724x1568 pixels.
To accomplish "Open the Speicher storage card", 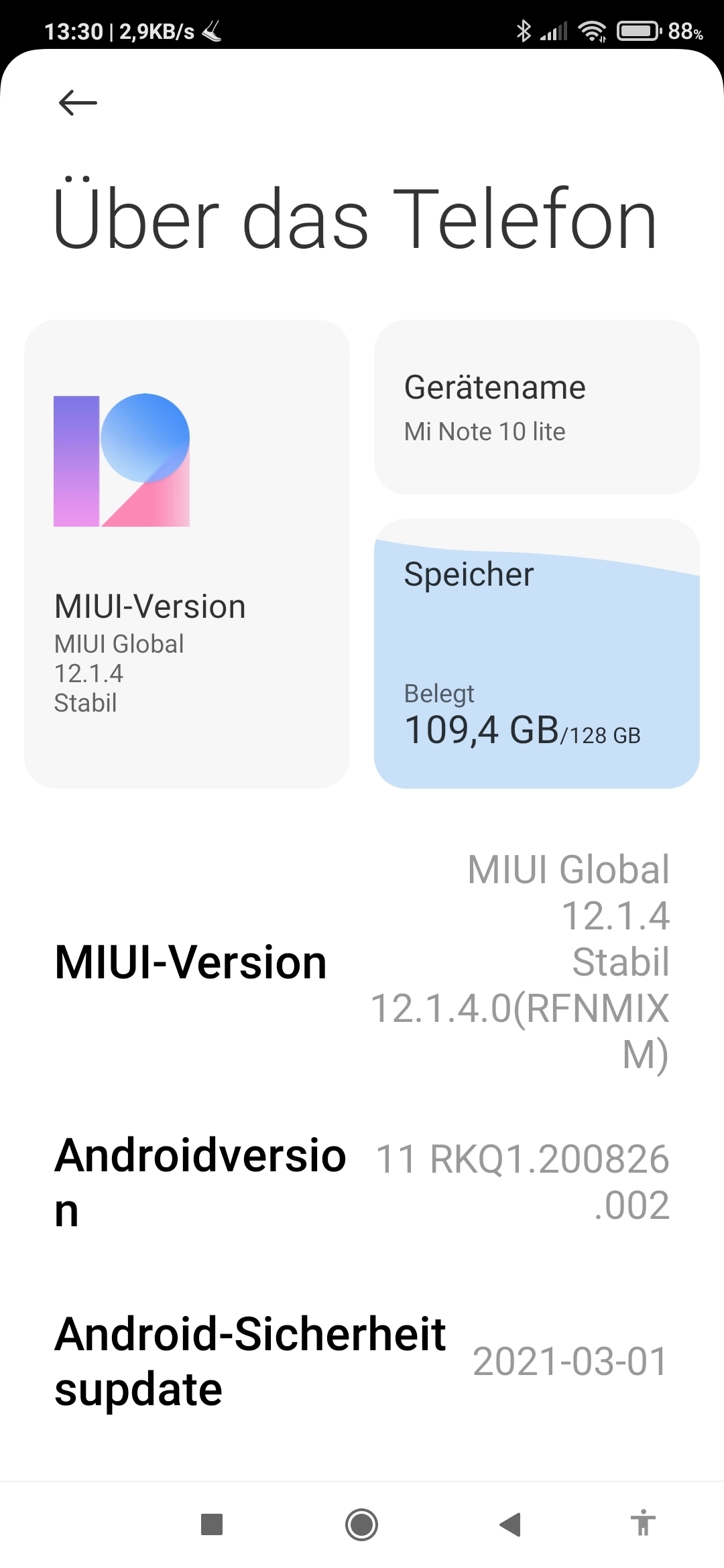I will (x=536, y=653).
